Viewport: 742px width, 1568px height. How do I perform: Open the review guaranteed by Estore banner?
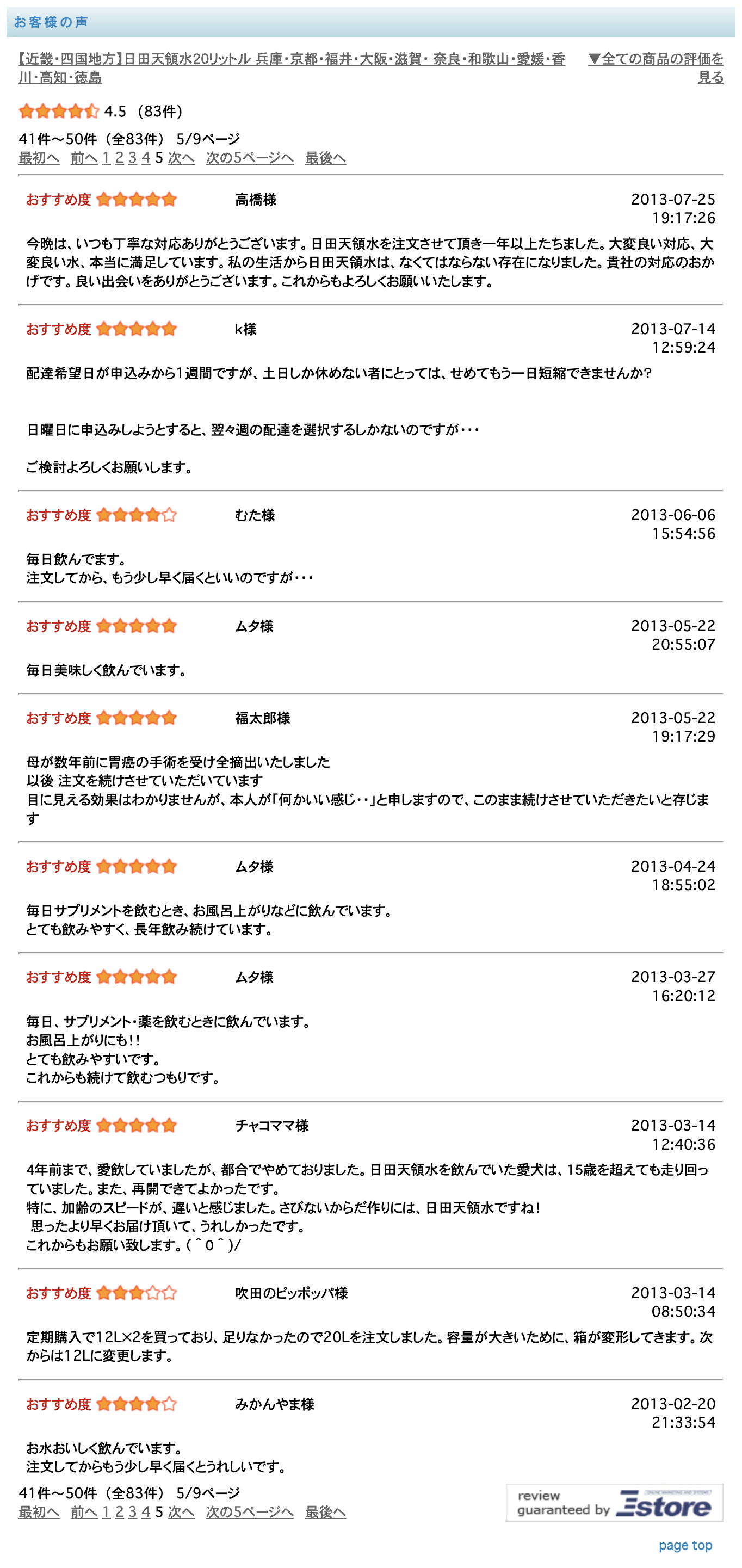point(614,1502)
